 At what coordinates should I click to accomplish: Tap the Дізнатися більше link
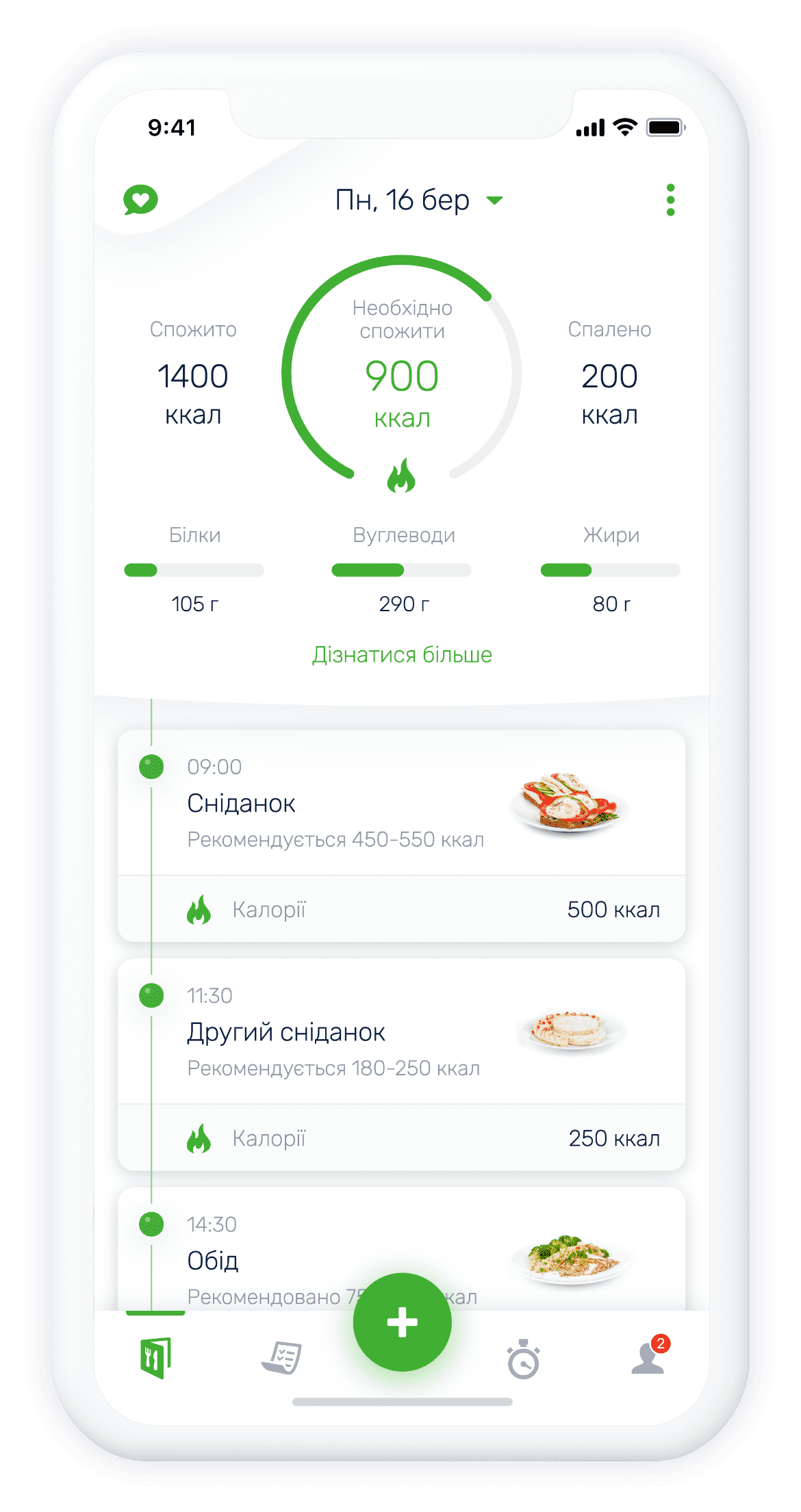[x=402, y=655]
